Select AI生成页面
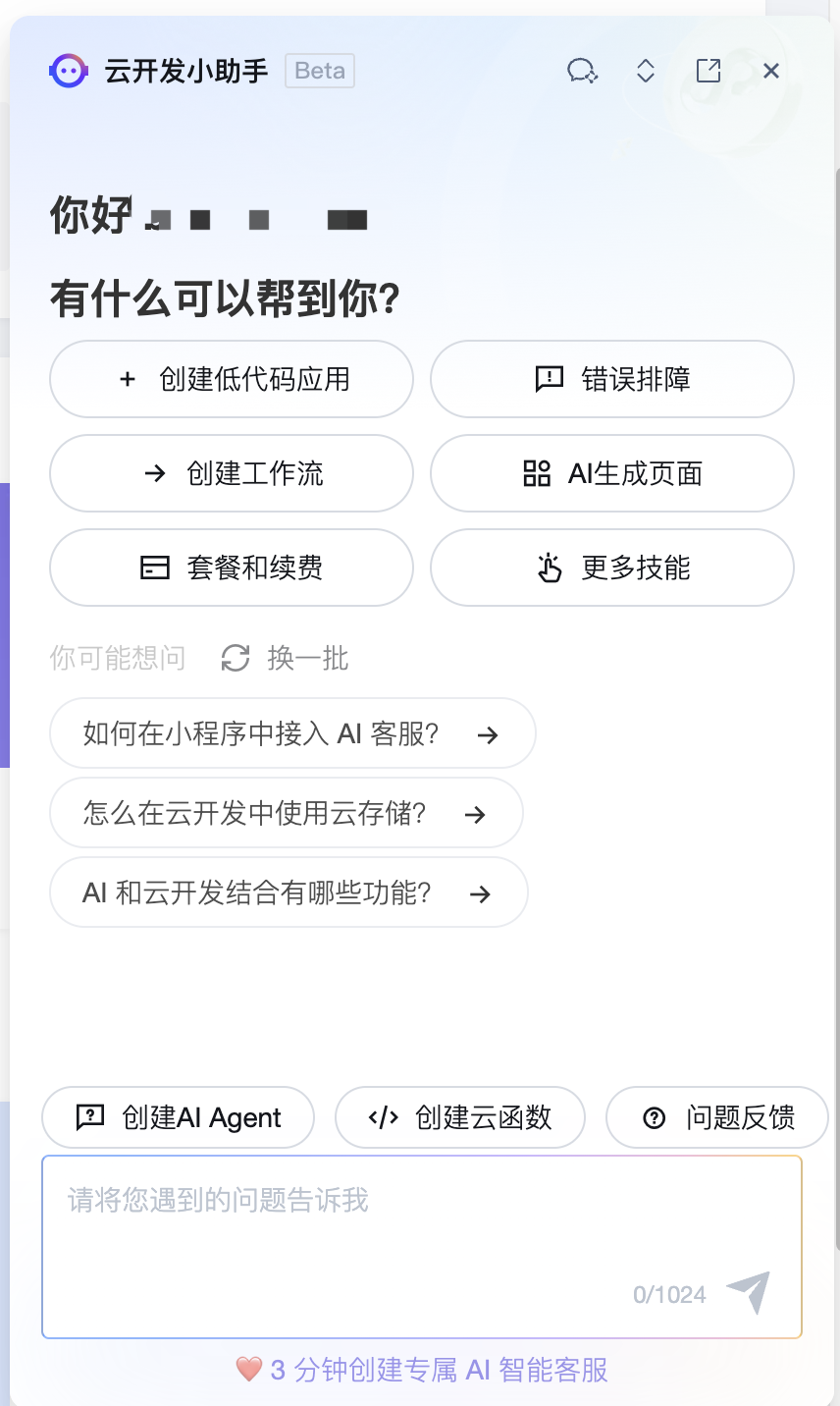840x1406 pixels. 611,473
